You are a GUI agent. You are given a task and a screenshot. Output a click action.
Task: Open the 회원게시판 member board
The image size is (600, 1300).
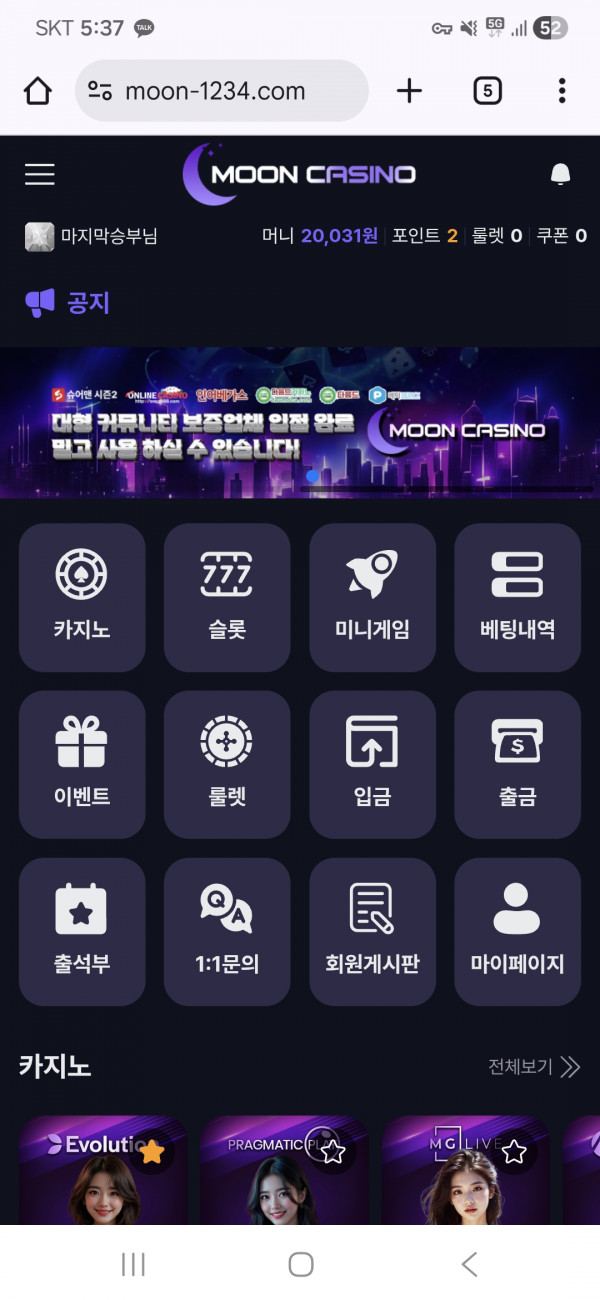pyautogui.click(x=372, y=932)
